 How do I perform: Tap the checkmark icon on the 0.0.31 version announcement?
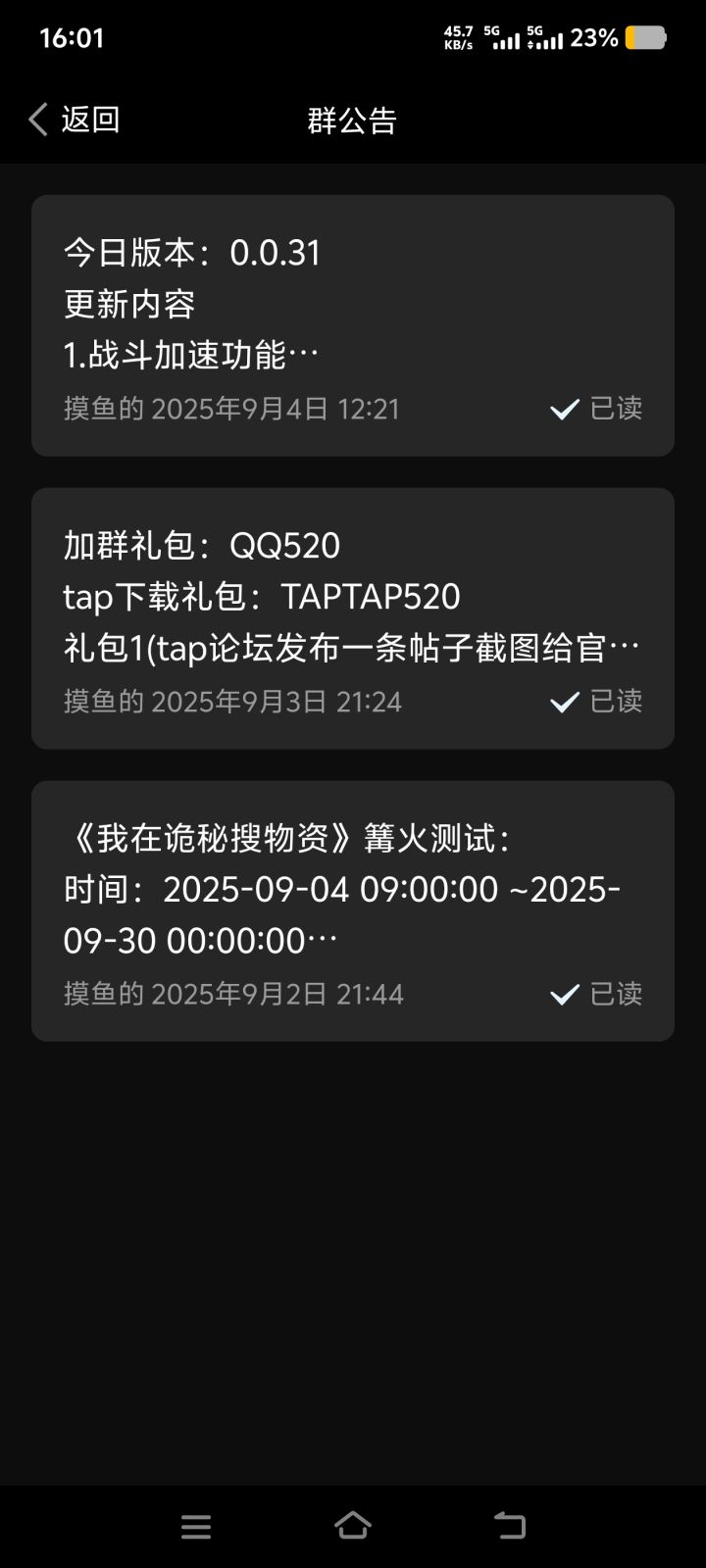point(565,409)
